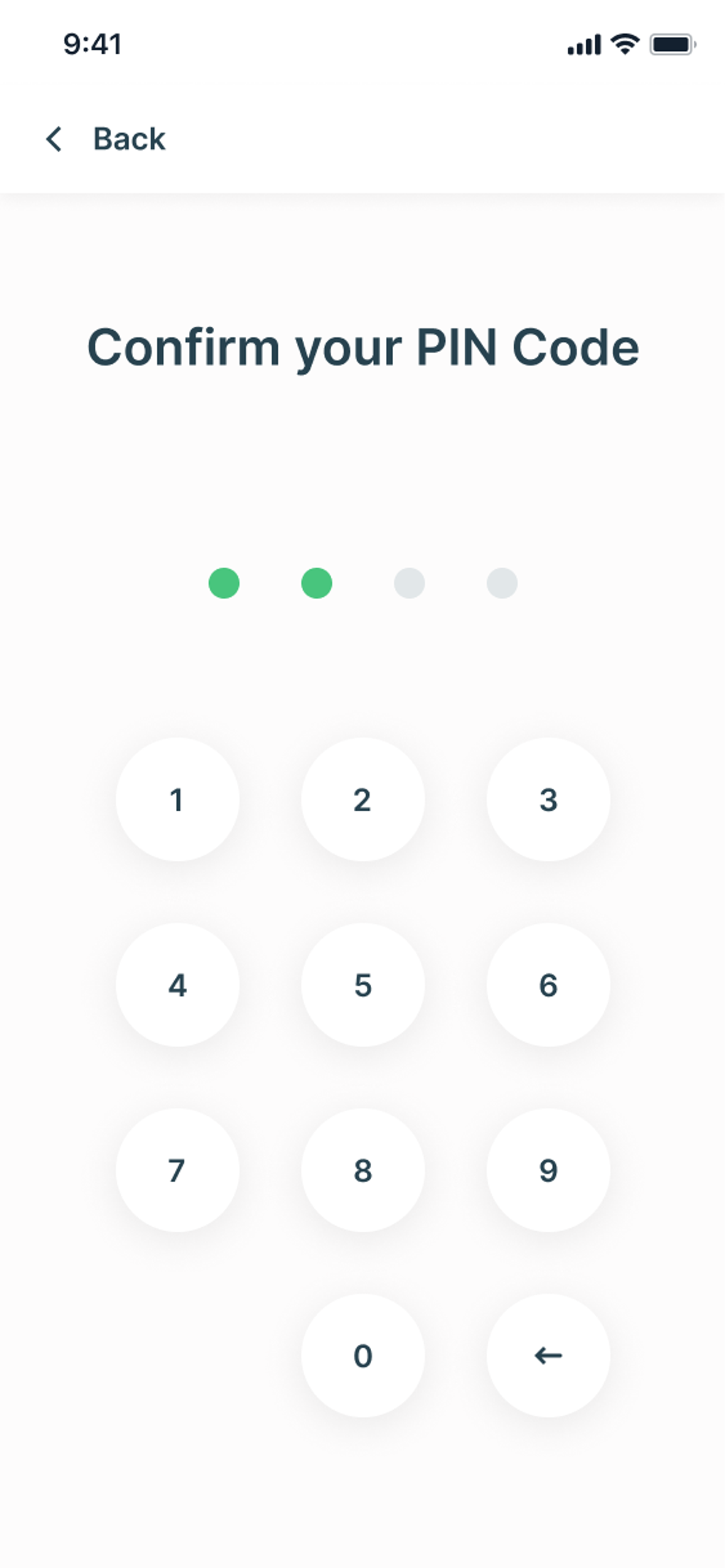The height and width of the screenshot is (1568, 725).
Task: Tap the number 2 key
Action: coord(362,799)
